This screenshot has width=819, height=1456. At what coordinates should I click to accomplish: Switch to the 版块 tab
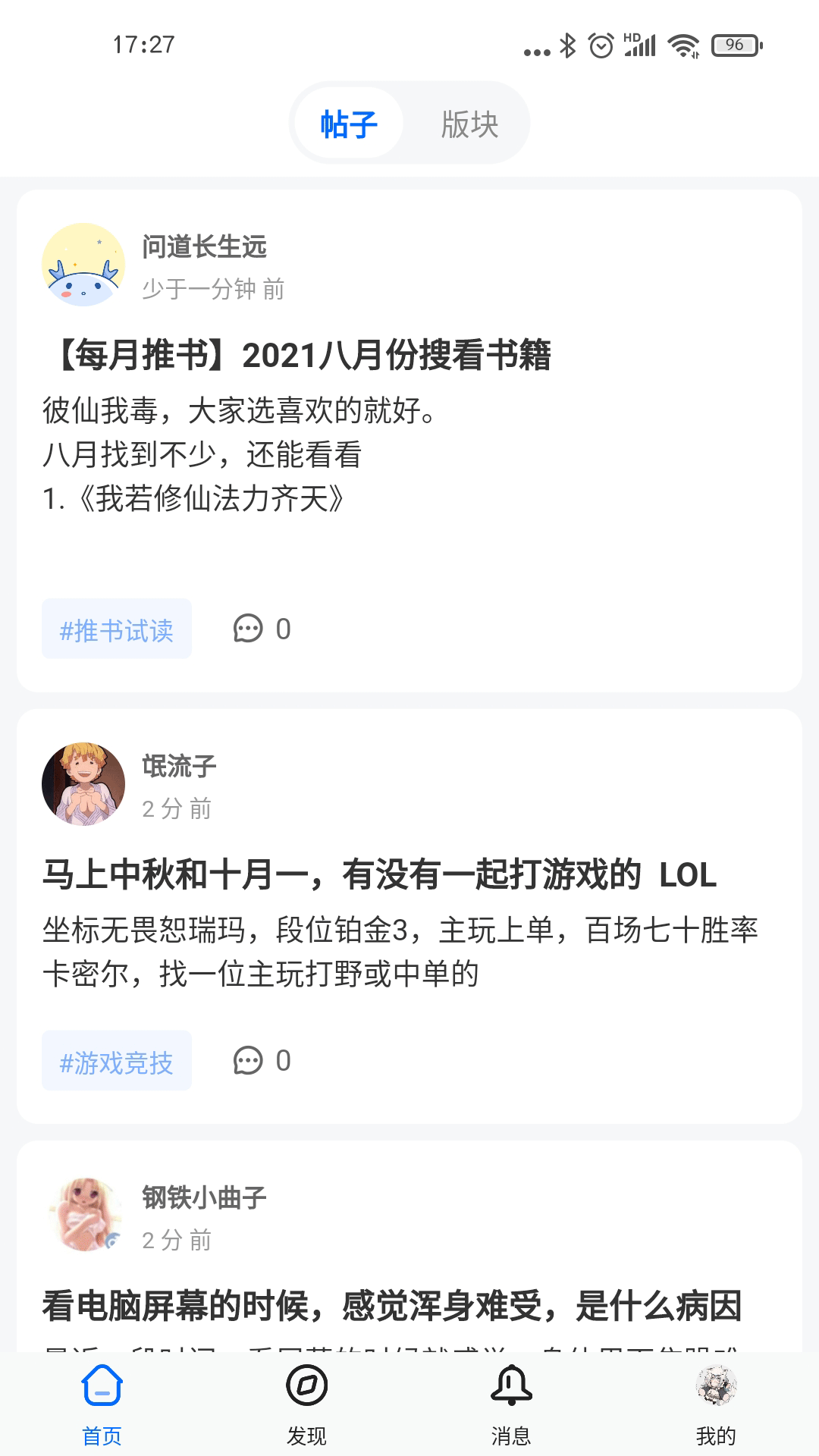pos(469,124)
